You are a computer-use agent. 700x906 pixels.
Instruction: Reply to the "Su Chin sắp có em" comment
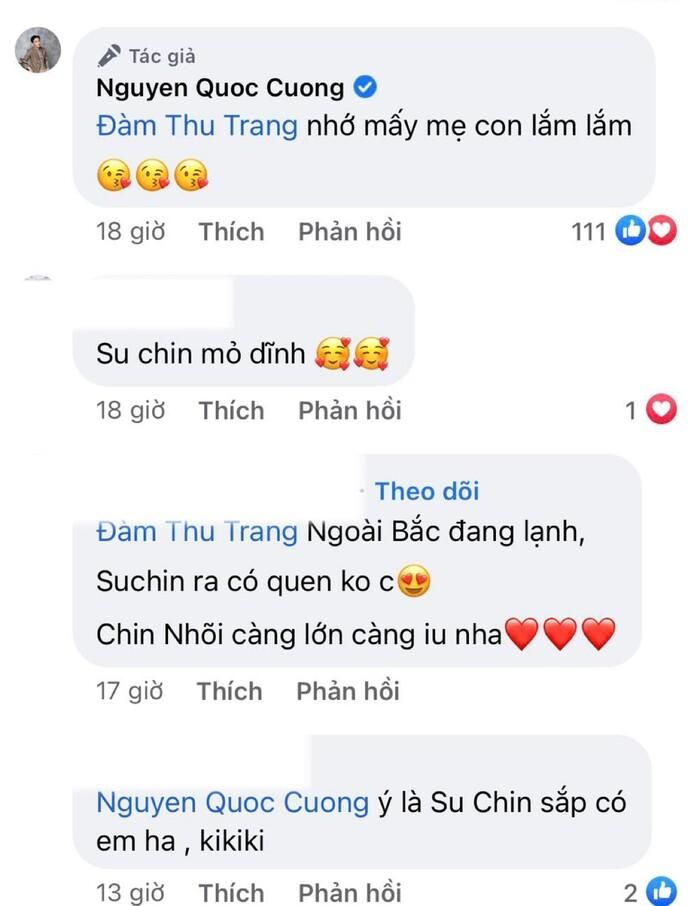(349, 892)
